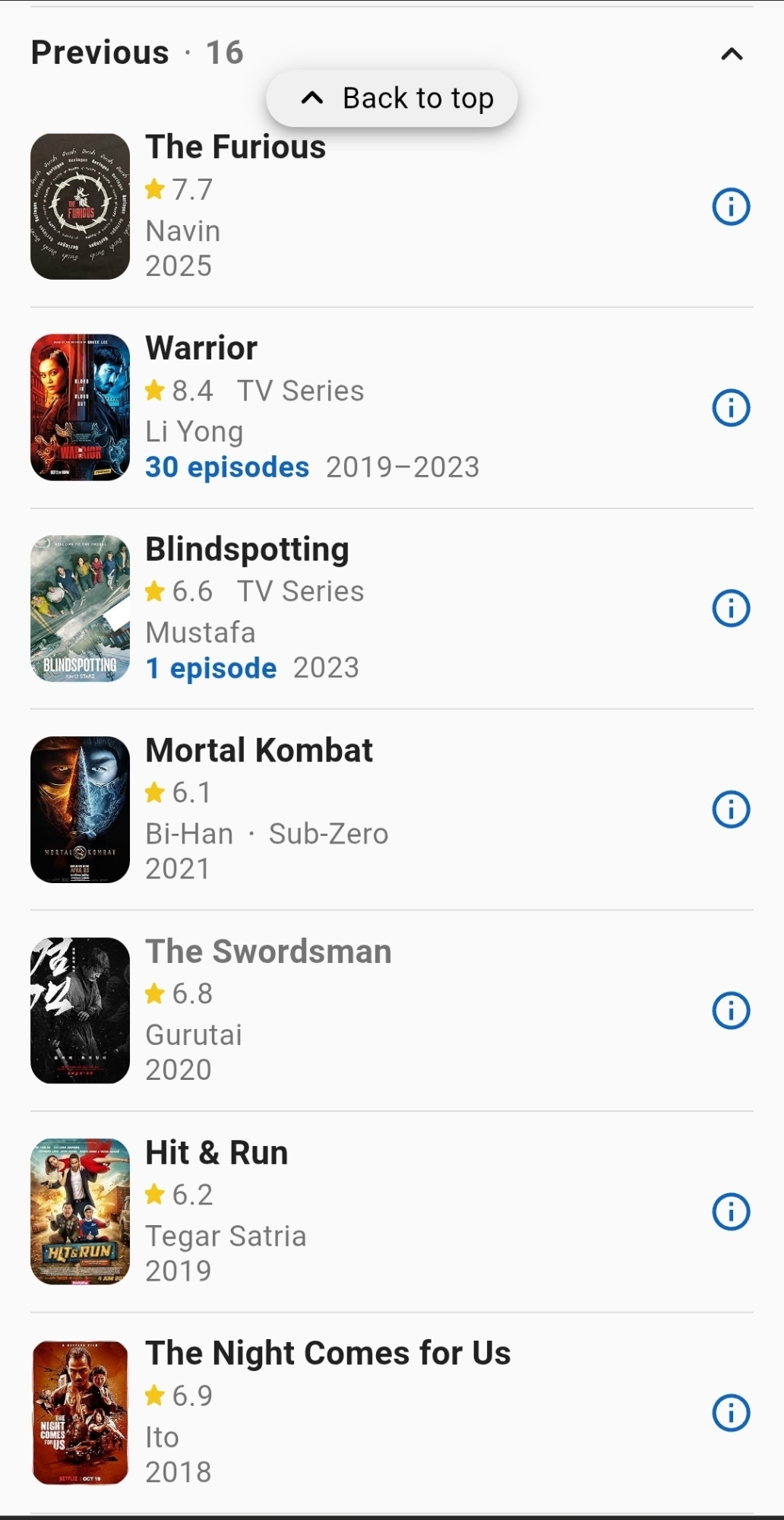This screenshot has width=784, height=1520.
Task: View info icon for Warrior
Action: click(731, 408)
